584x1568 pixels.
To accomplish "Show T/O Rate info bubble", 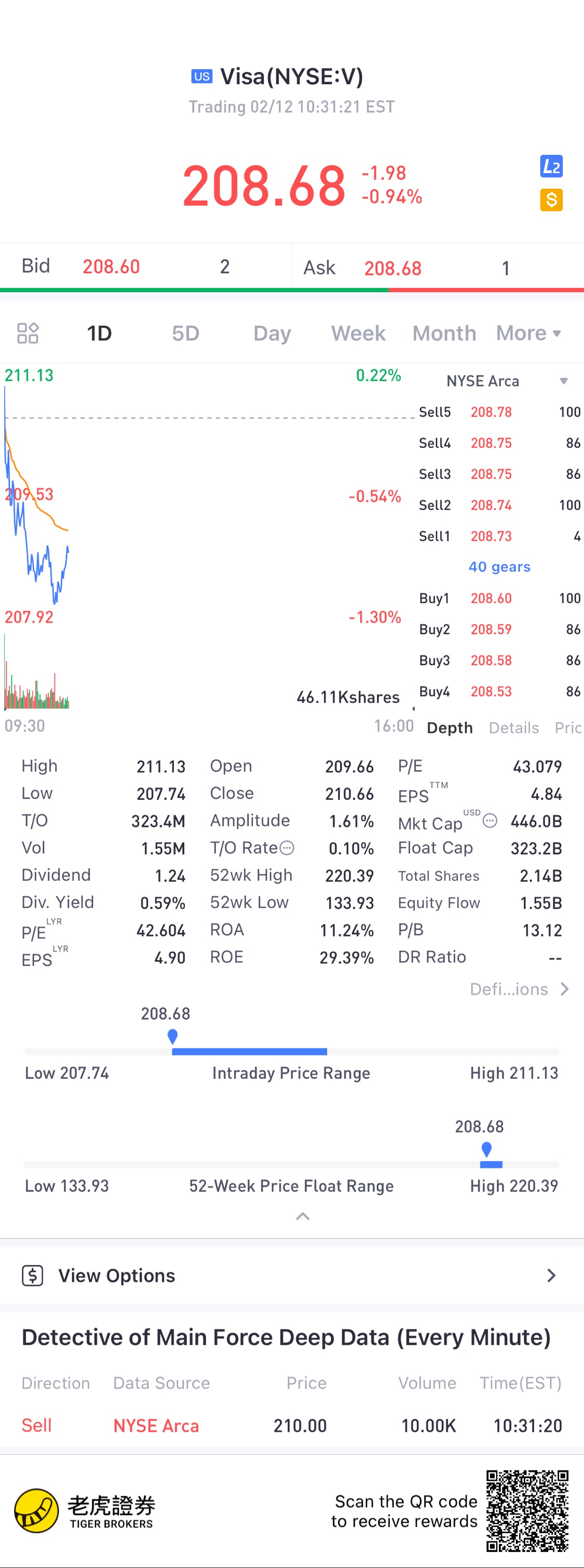I will click(287, 848).
